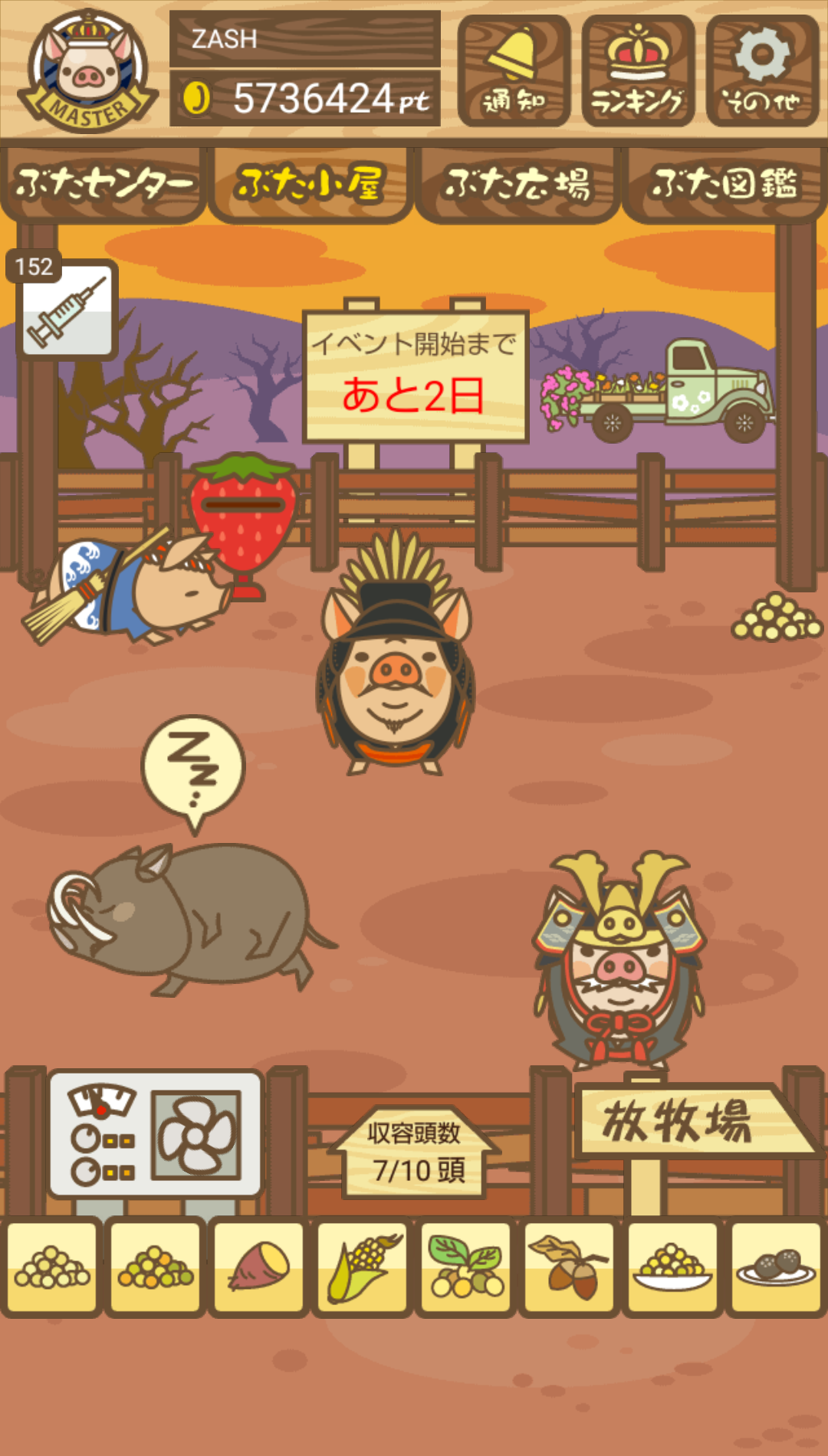The height and width of the screenshot is (1456, 828).
Task: Tap the samurai helmet pig
Action: [x=619, y=959]
